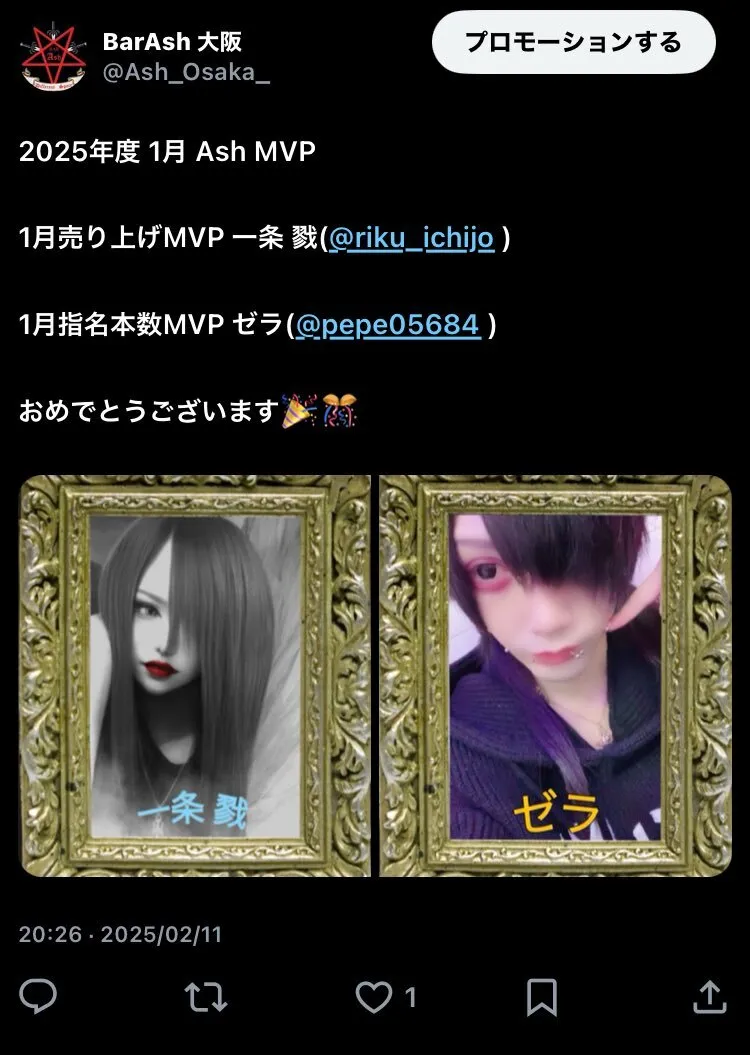
Task: Repost this MVP announcement
Action: (206, 995)
